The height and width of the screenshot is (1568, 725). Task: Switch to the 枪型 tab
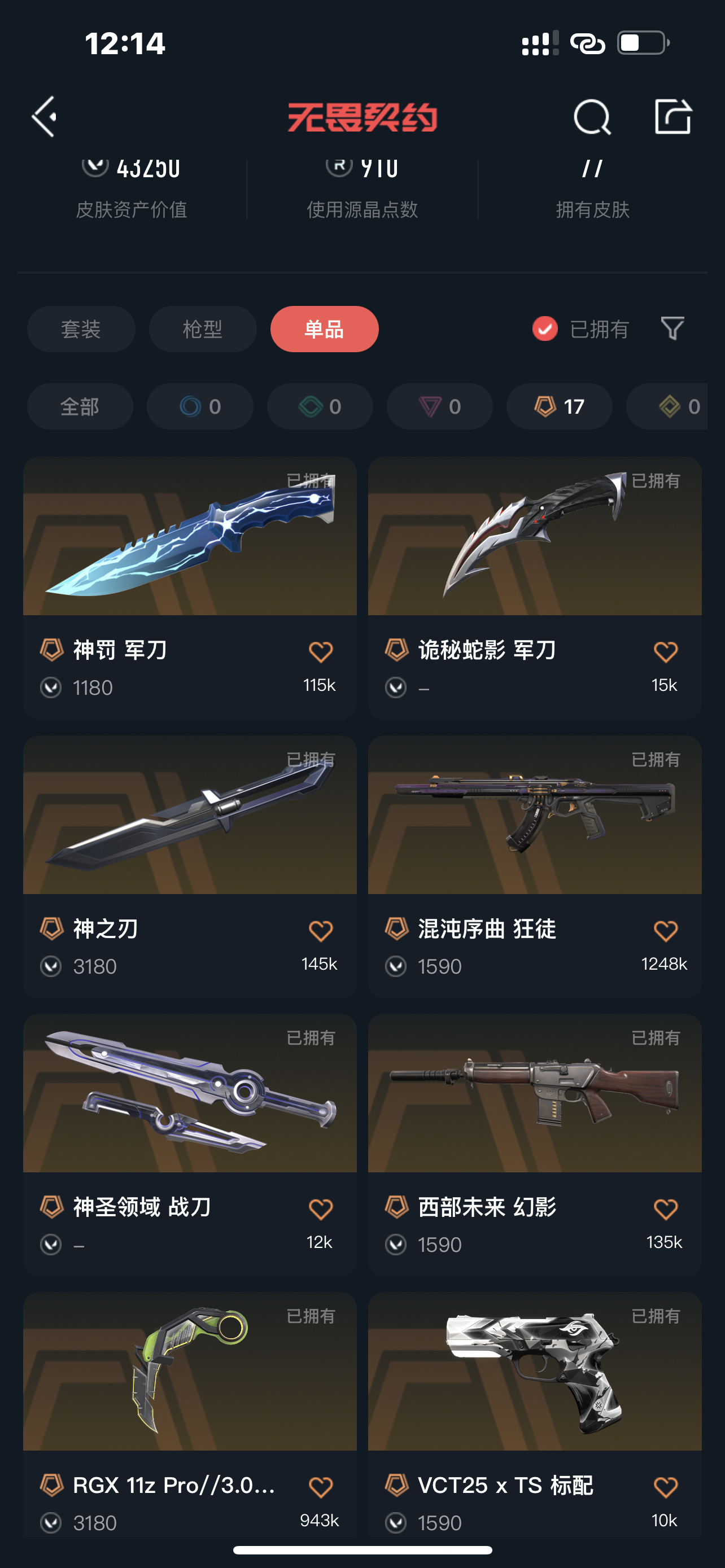pyautogui.click(x=203, y=329)
